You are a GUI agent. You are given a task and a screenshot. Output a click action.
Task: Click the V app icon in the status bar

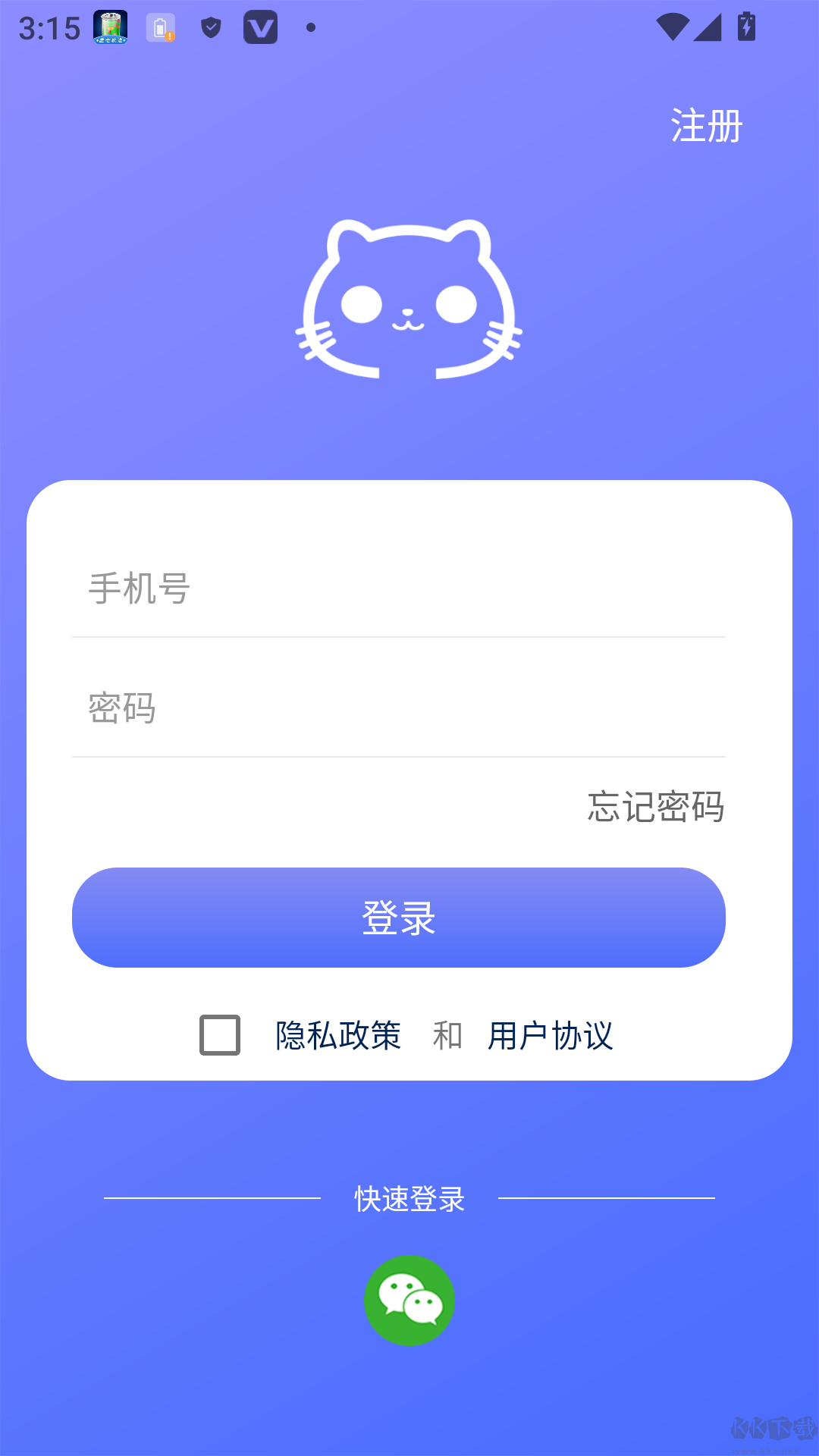point(261,27)
